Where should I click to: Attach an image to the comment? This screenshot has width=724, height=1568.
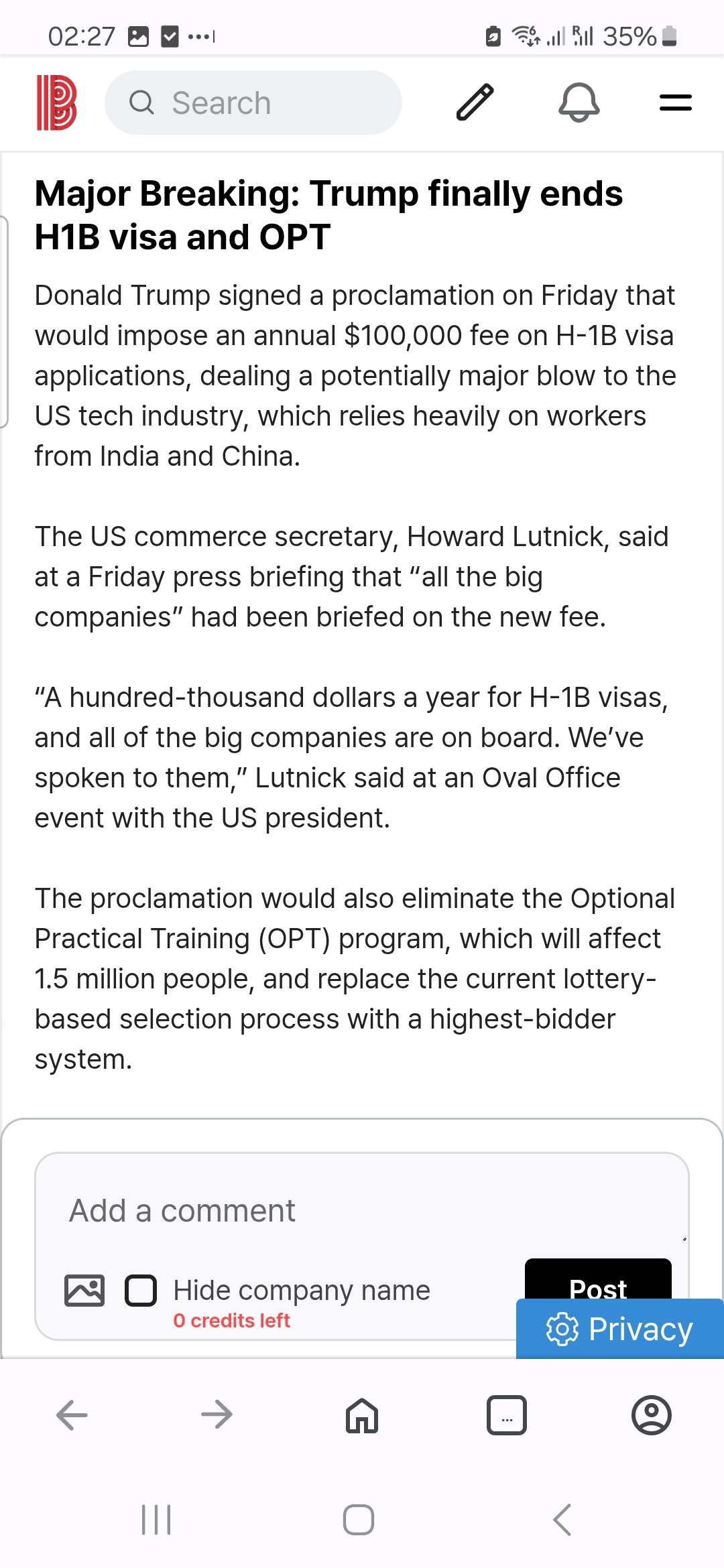pos(84,1290)
